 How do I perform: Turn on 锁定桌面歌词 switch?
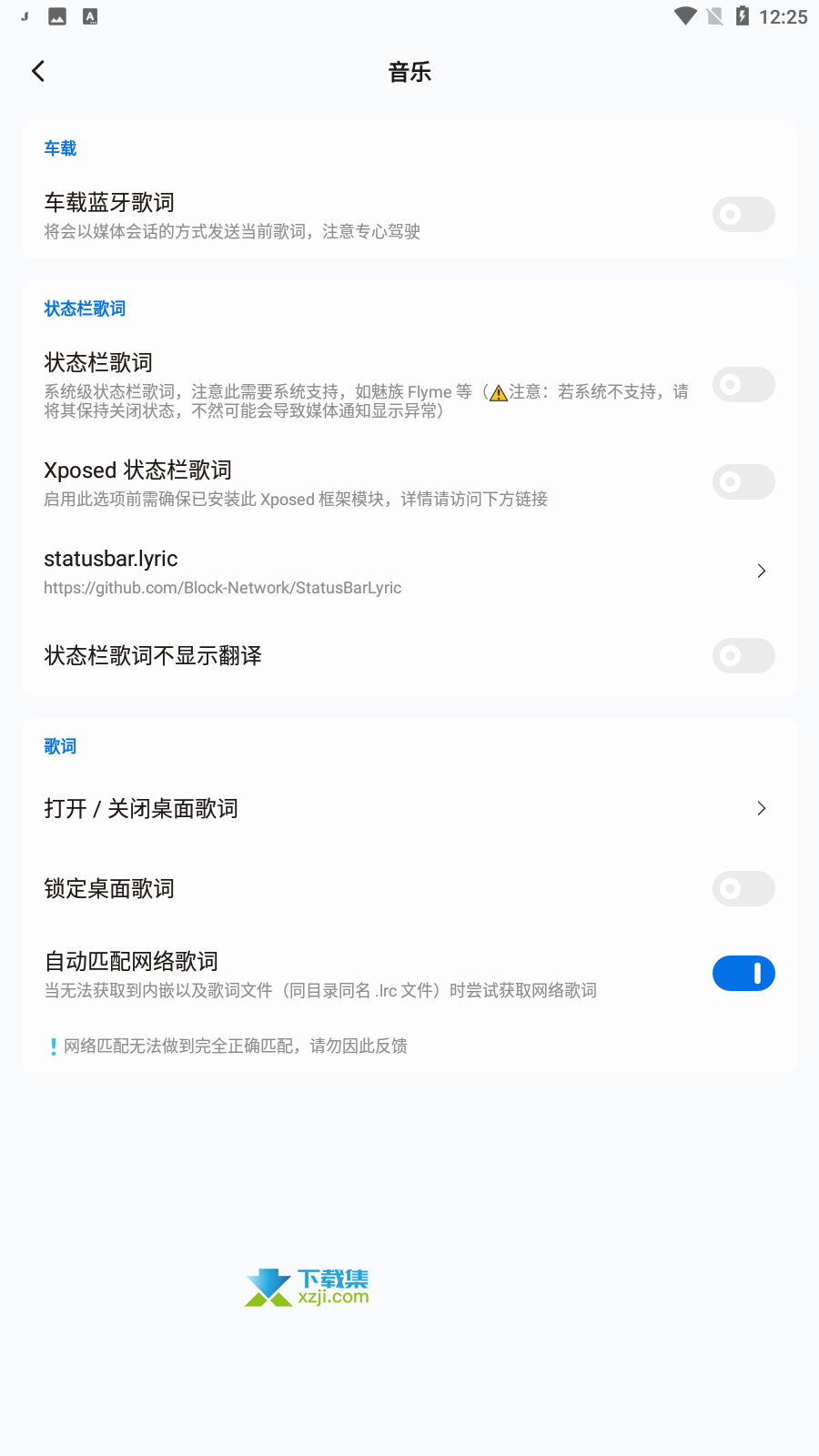[x=743, y=889]
